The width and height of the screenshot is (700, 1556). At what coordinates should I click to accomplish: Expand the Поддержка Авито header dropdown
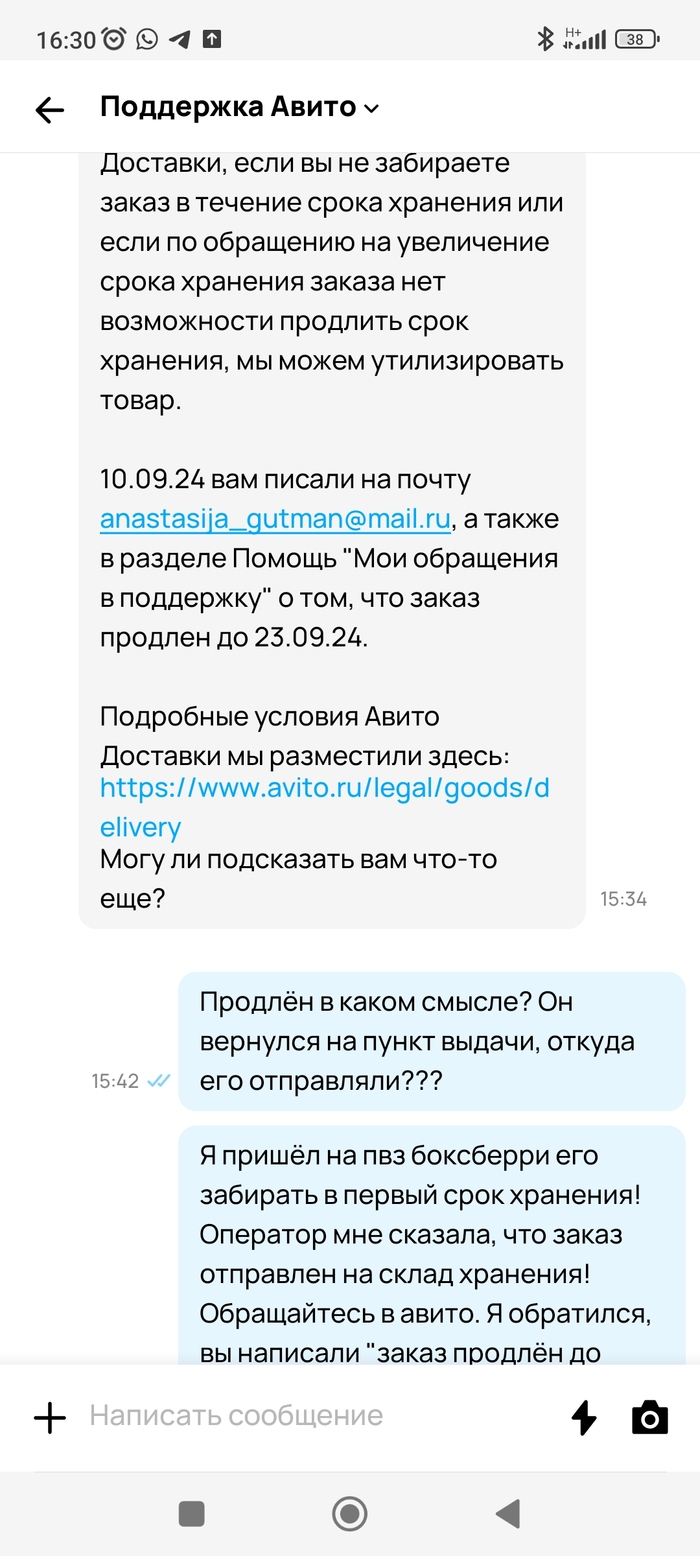point(371,109)
